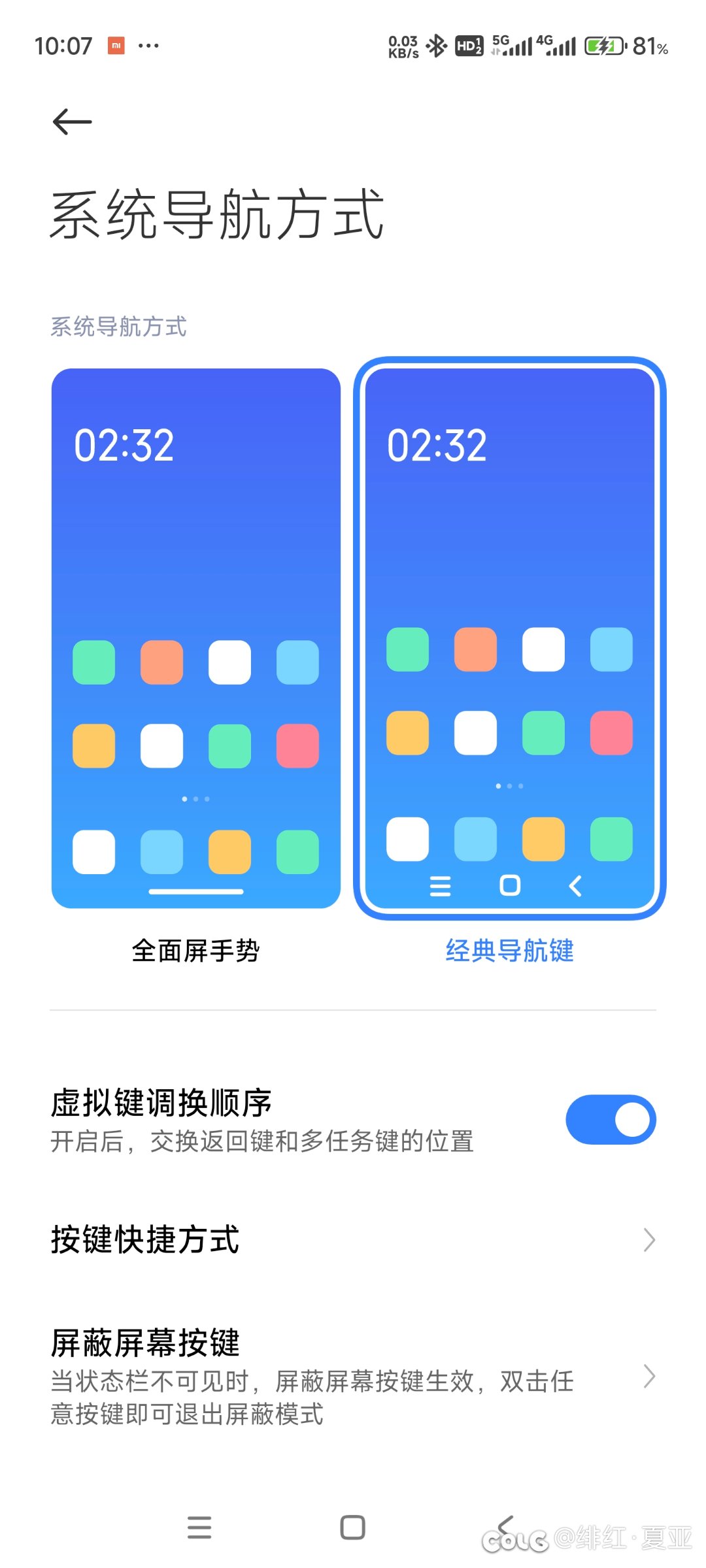
Task: Go back using the top arrow
Action: [x=72, y=122]
